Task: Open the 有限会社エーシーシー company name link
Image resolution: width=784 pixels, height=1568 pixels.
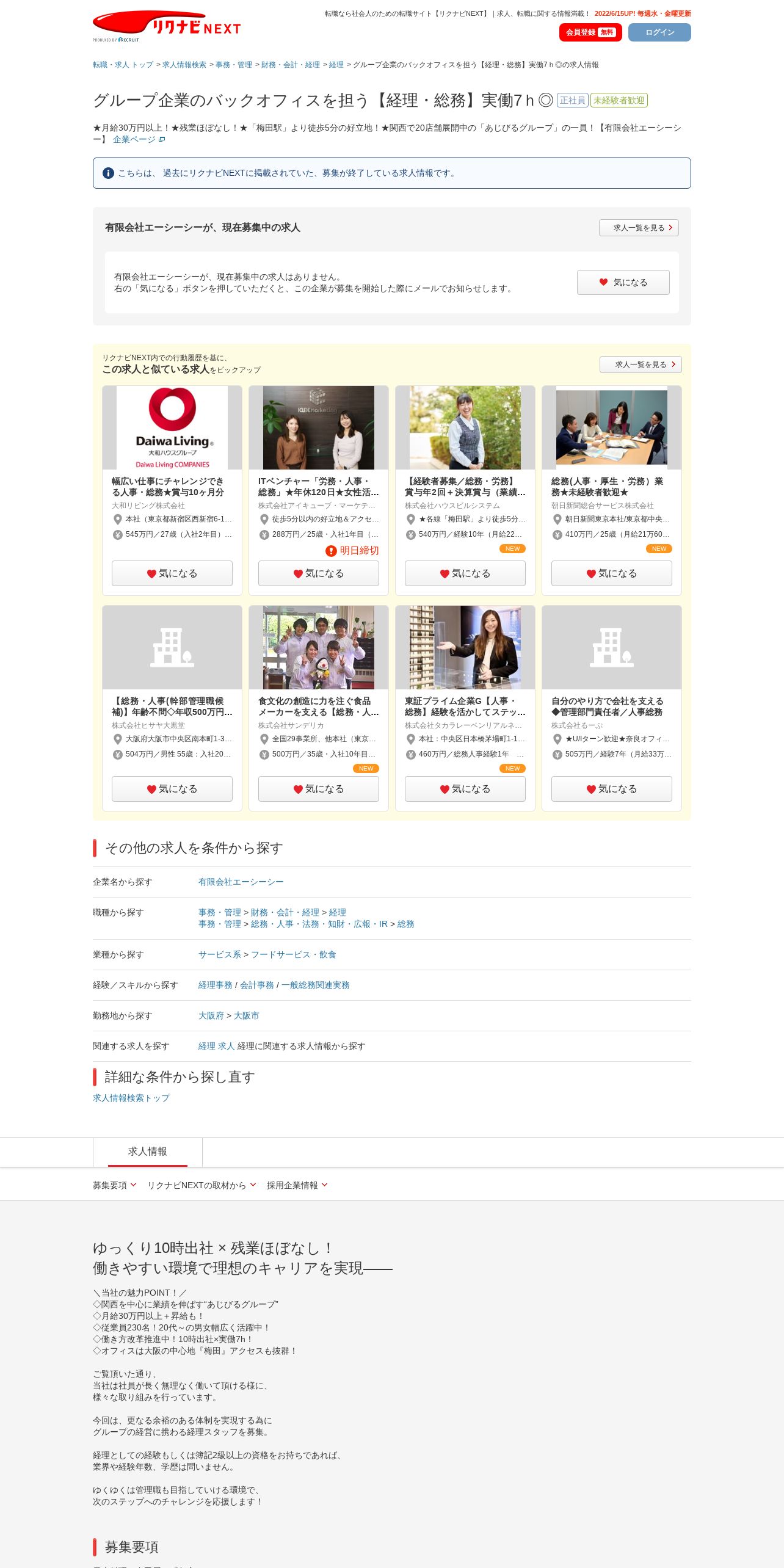Action: 241,882
